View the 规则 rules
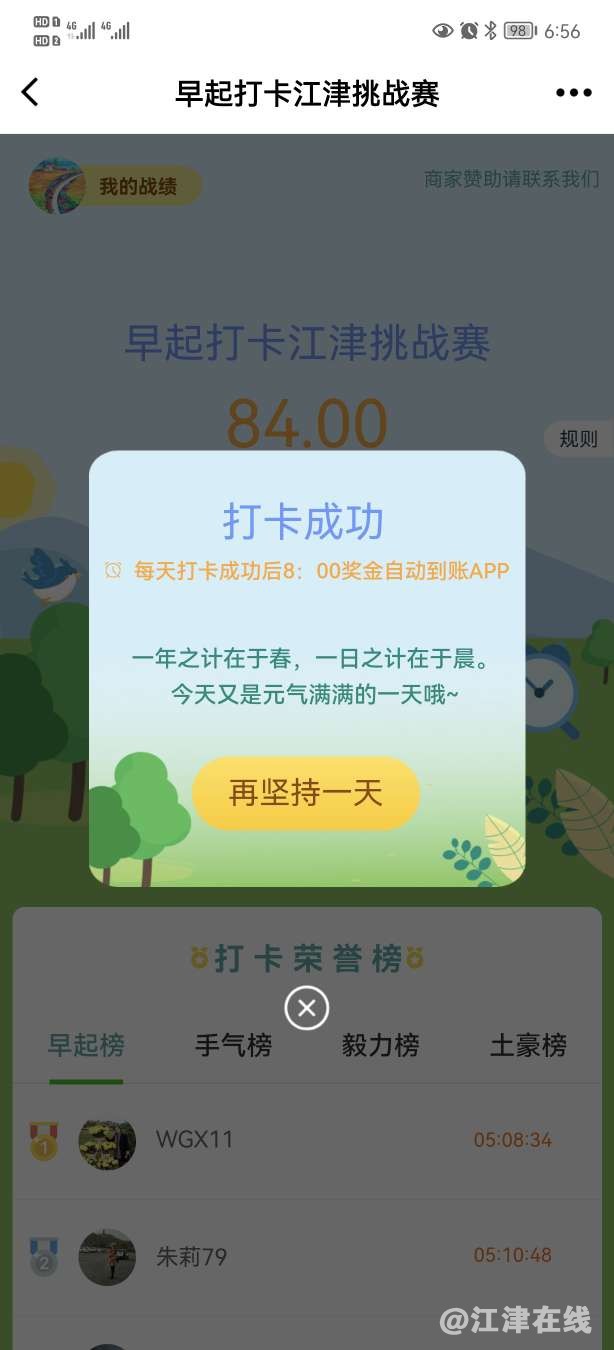This screenshot has height=1350, width=614. [x=578, y=438]
